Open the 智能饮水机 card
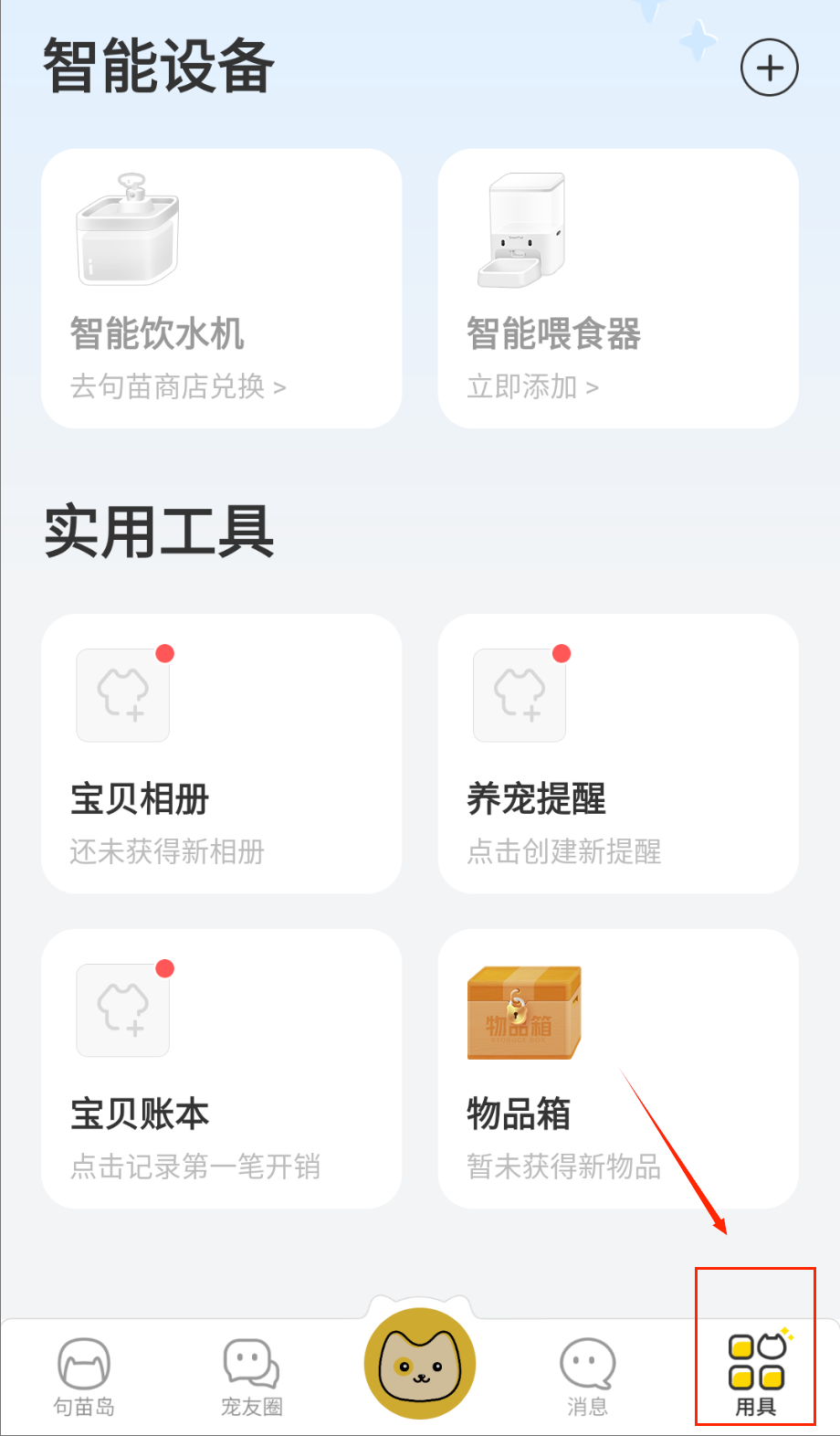This screenshot has width=840, height=1436. (x=221, y=289)
